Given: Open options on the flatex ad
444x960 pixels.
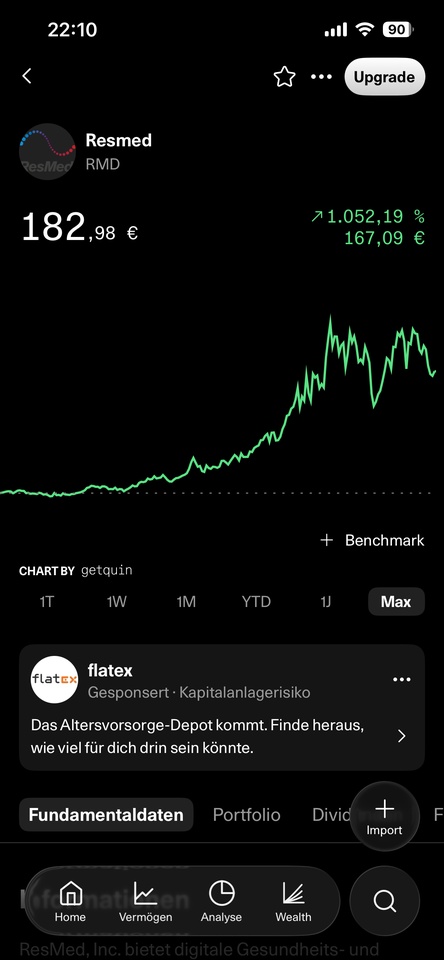Looking at the screenshot, I should pyautogui.click(x=402, y=680).
